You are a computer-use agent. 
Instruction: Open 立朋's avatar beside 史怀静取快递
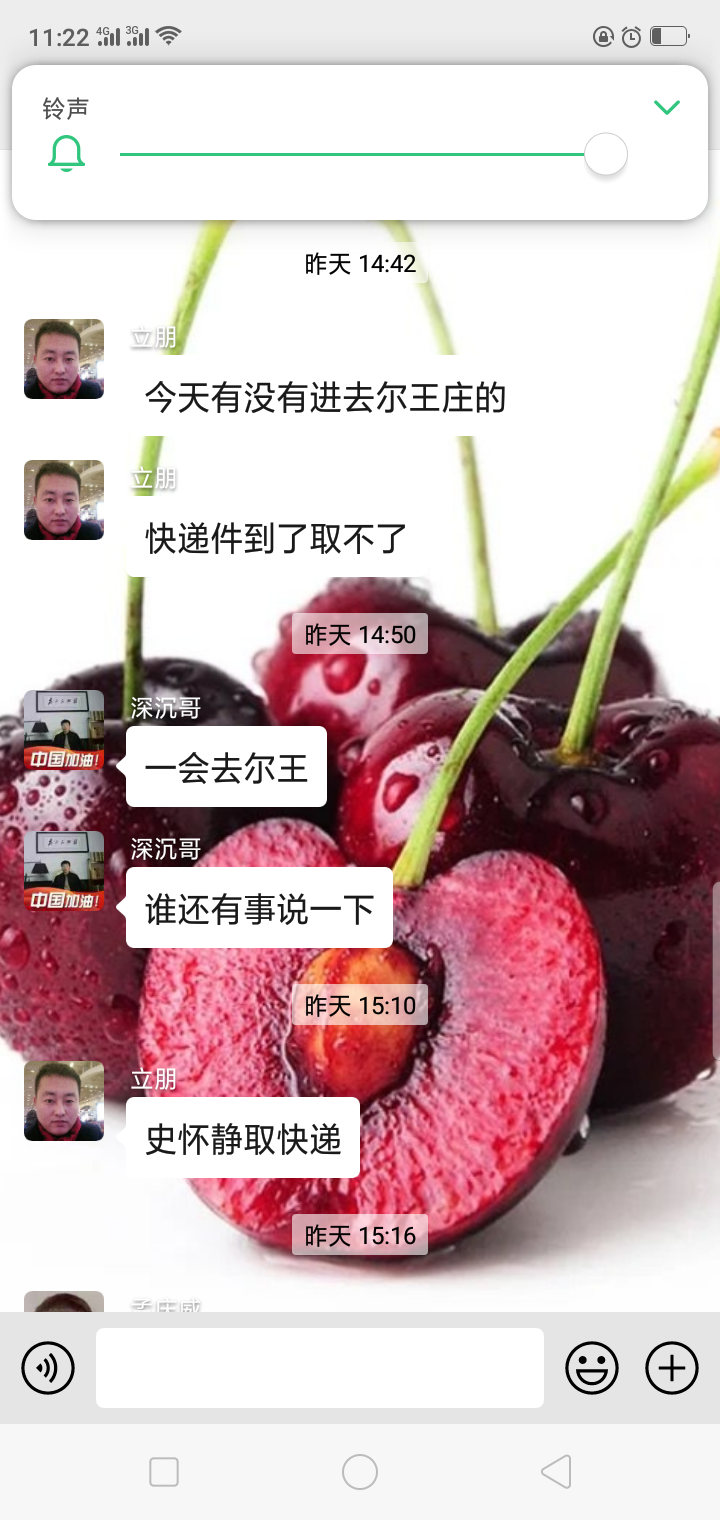click(64, 1101)
